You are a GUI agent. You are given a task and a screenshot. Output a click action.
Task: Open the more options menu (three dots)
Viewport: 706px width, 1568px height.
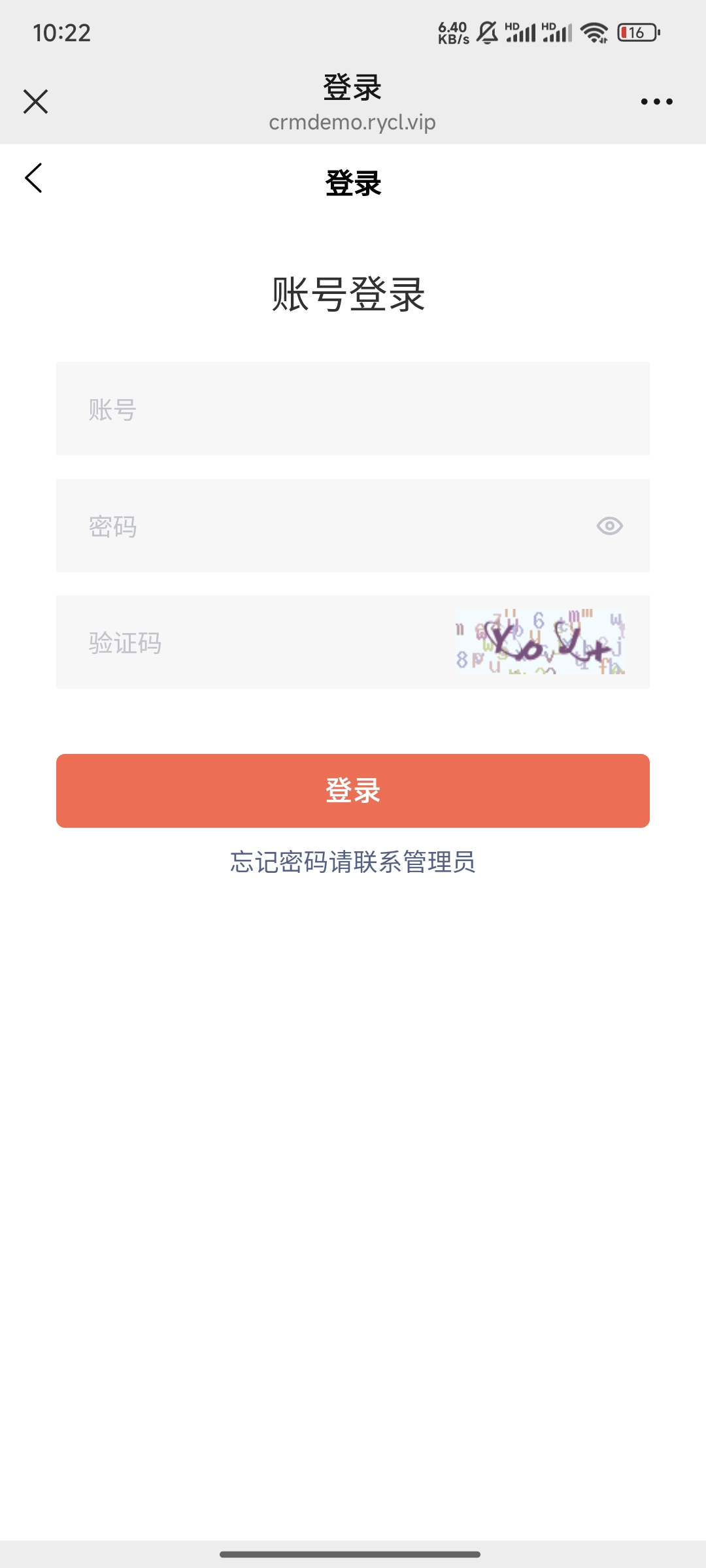pyautogui.click(x=657, y=101)
